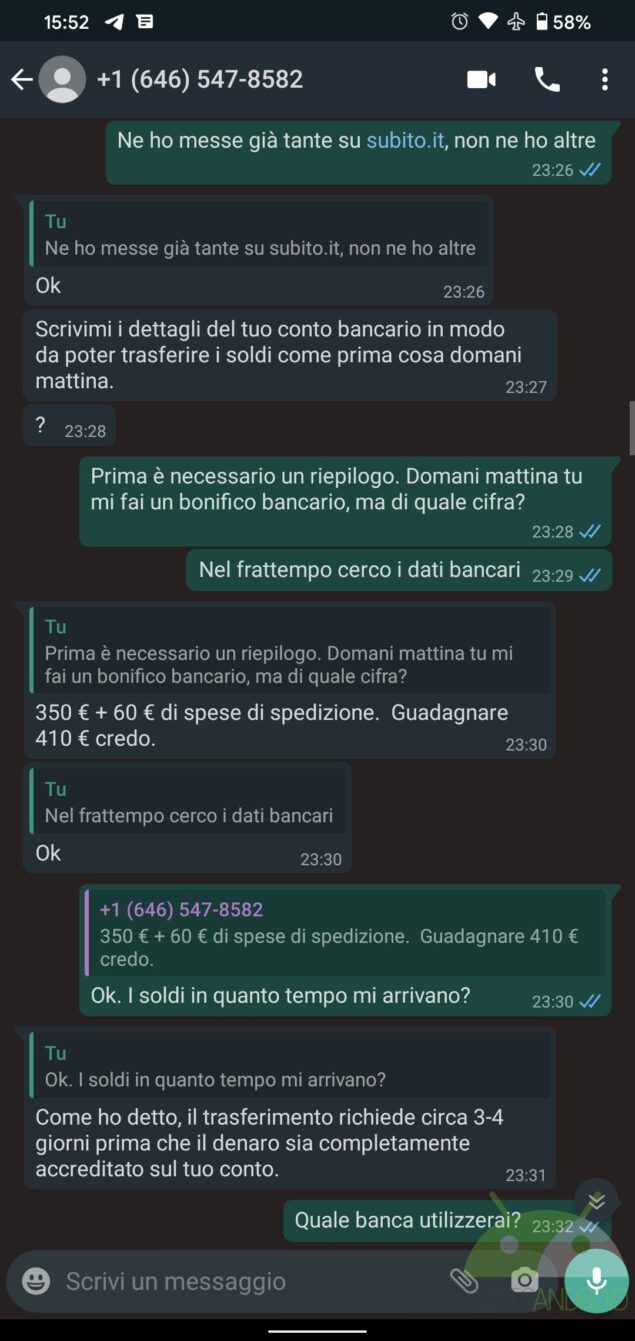Attach a file with the paperclip
The width and height of the screenshot is (635, 1341).
pos(463,1281)
